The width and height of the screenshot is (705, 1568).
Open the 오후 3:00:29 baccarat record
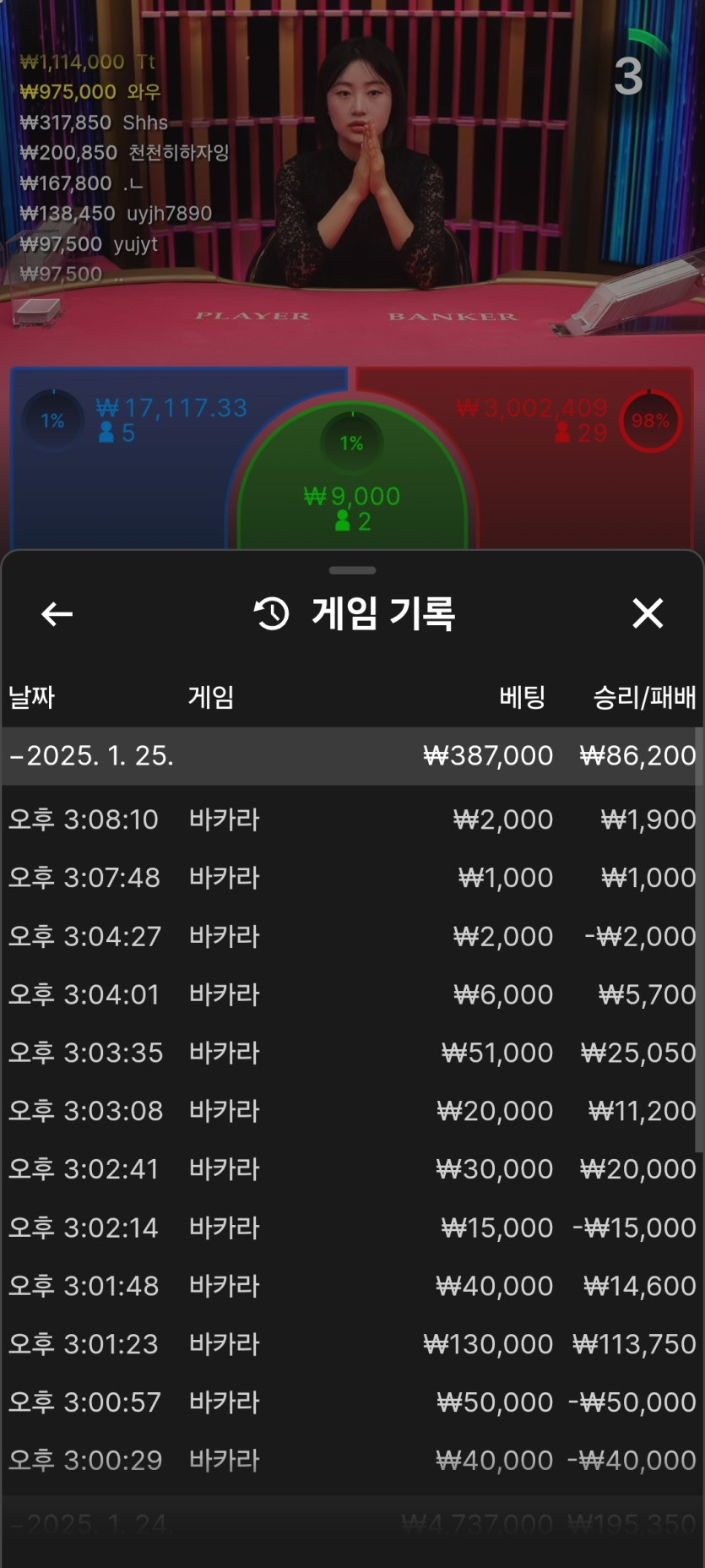pos(351,1461)
